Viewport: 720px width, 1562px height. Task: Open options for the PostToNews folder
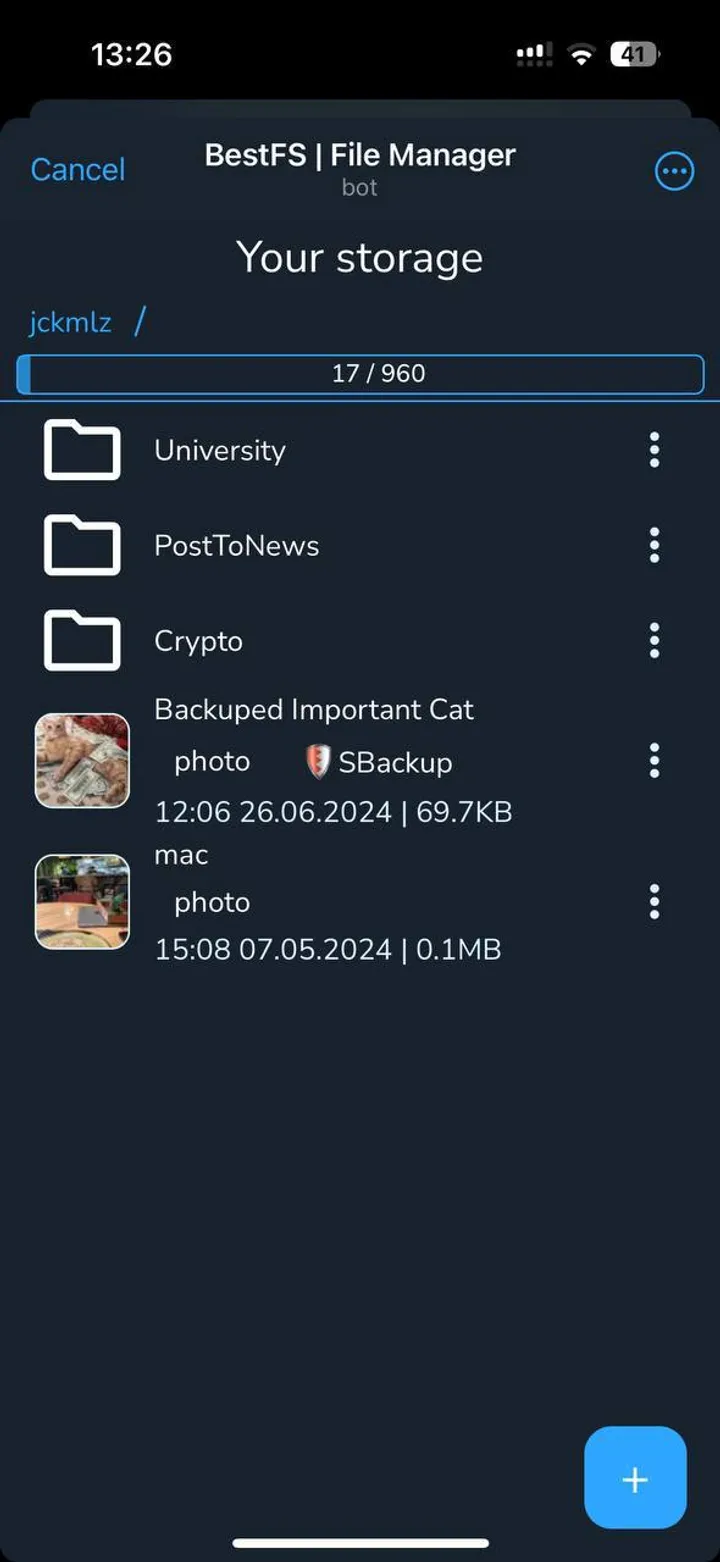click(x=654, y=545)
